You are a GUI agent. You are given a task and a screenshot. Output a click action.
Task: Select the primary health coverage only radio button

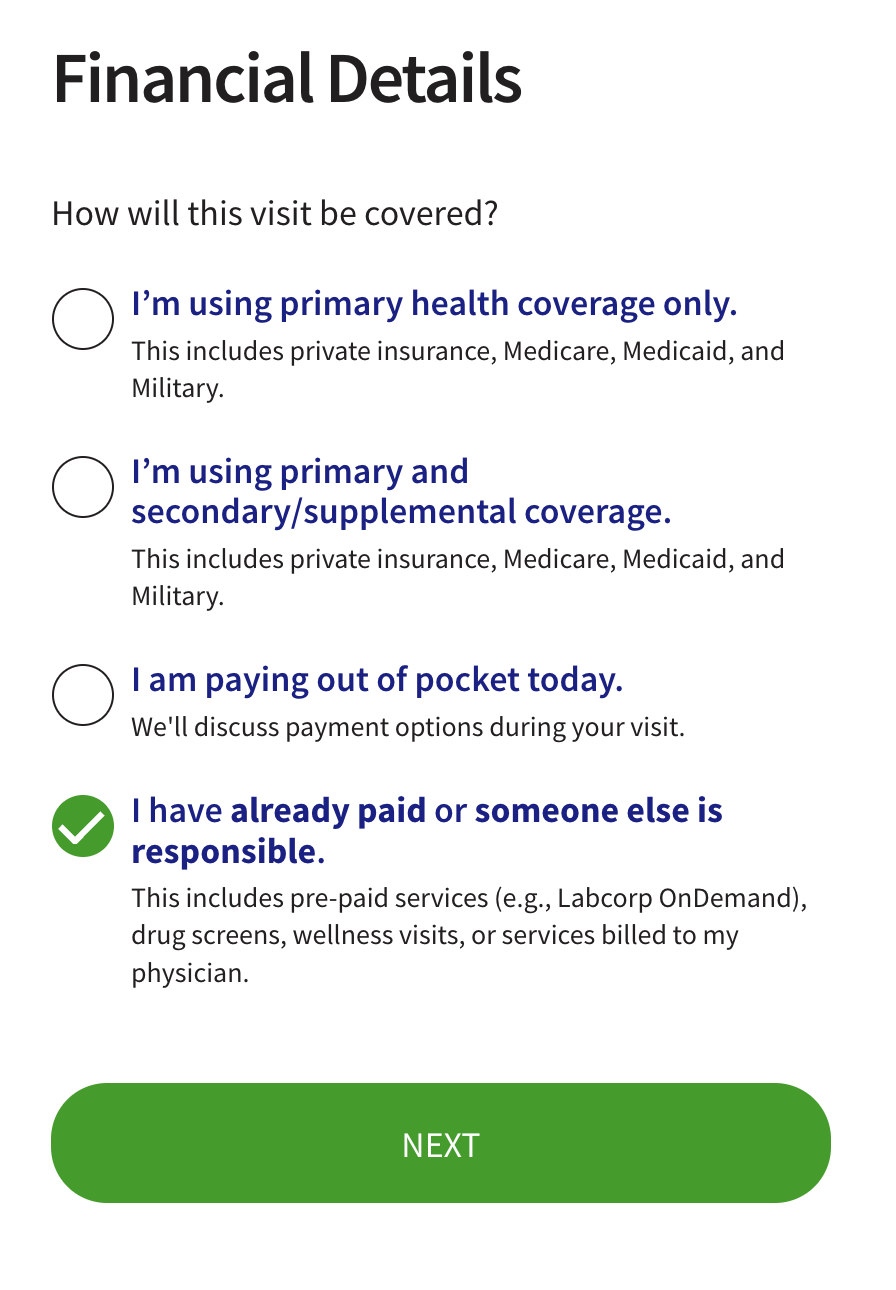[83, 318]
